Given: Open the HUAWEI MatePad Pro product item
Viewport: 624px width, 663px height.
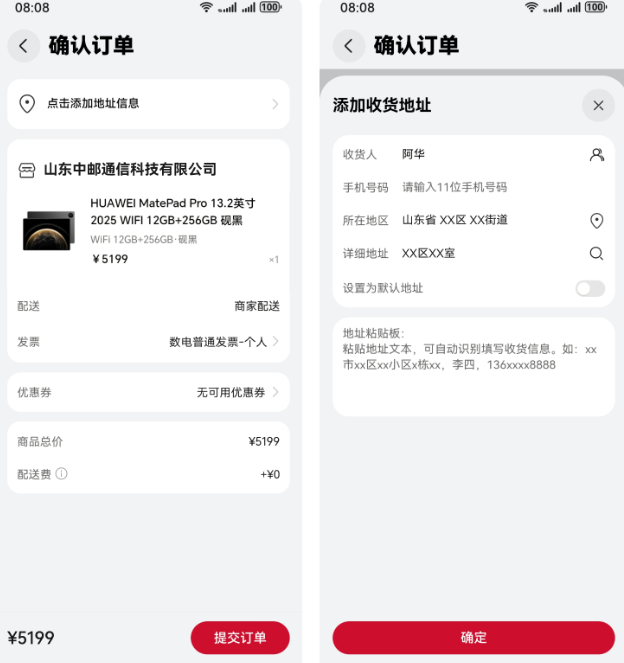Looking at the screenshot, I should pos(148,230).
